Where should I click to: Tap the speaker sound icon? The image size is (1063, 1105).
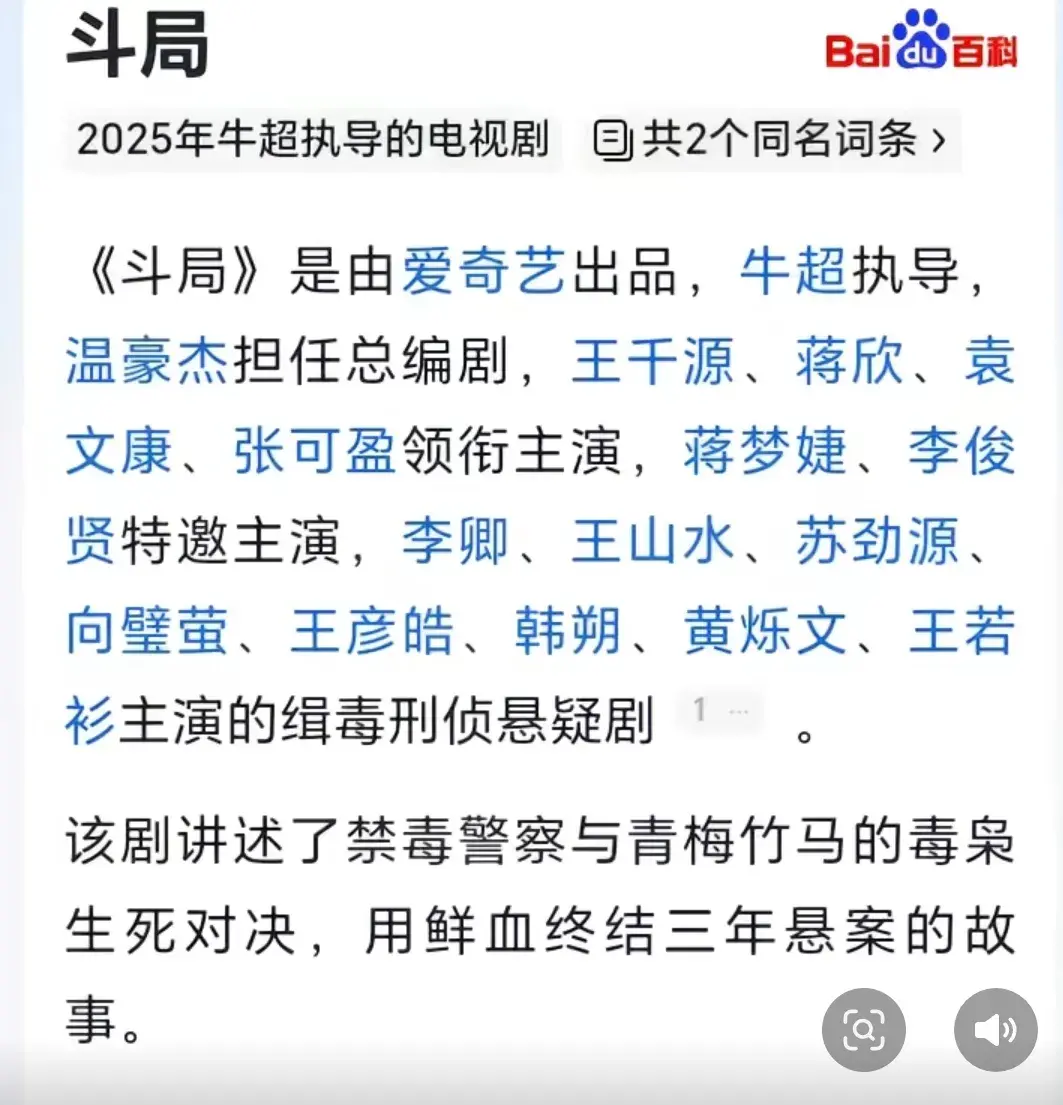(996, 1029)
